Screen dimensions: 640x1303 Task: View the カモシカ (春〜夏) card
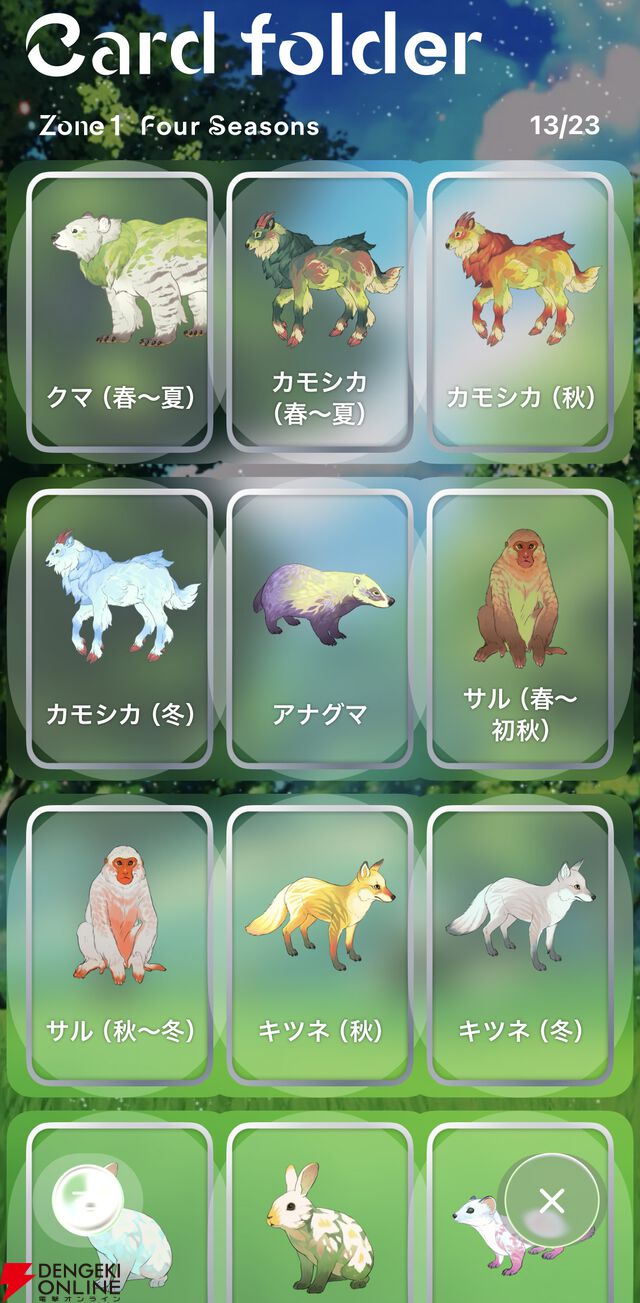[320, 312]
